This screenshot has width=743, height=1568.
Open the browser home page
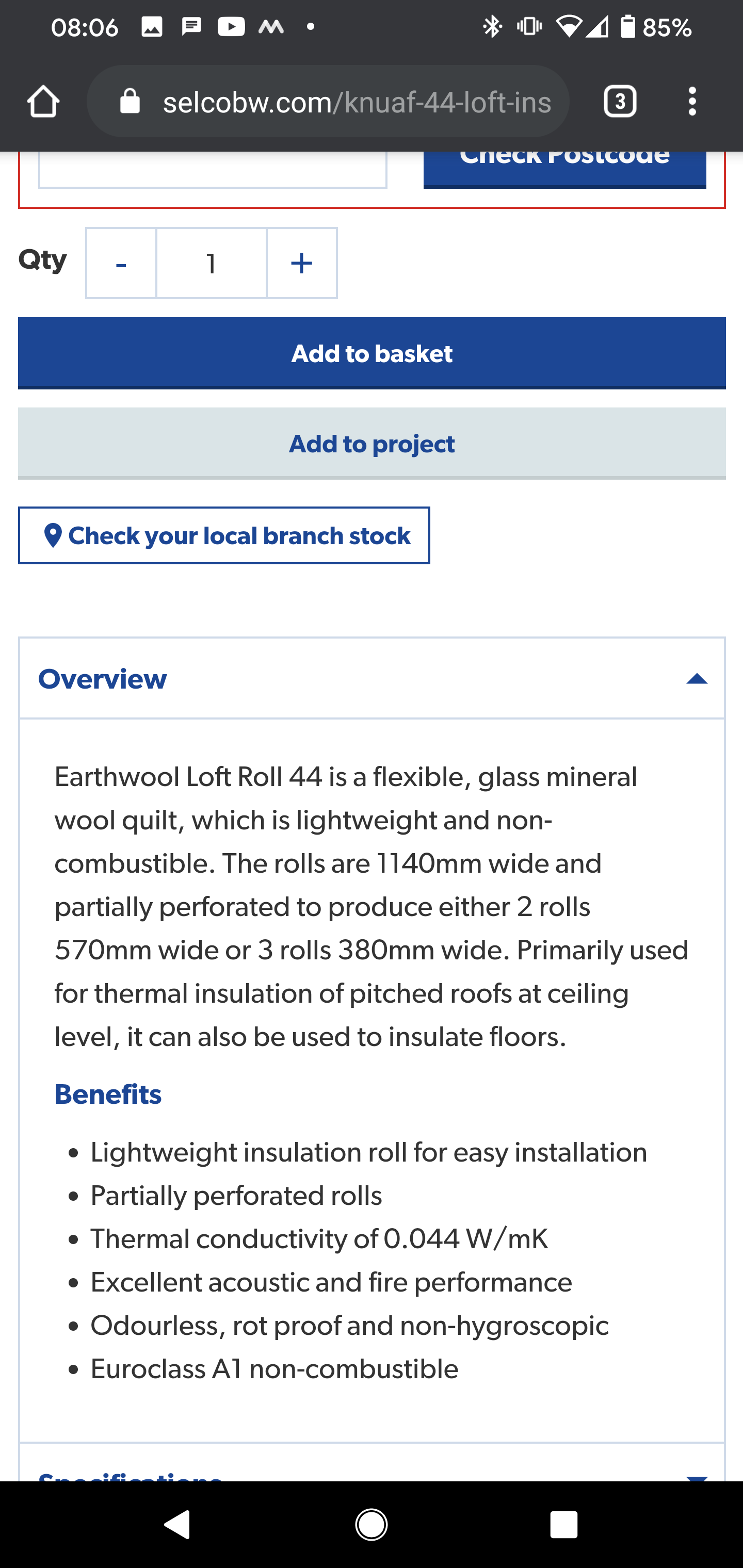pyautogui.click(x=43, y=101)
